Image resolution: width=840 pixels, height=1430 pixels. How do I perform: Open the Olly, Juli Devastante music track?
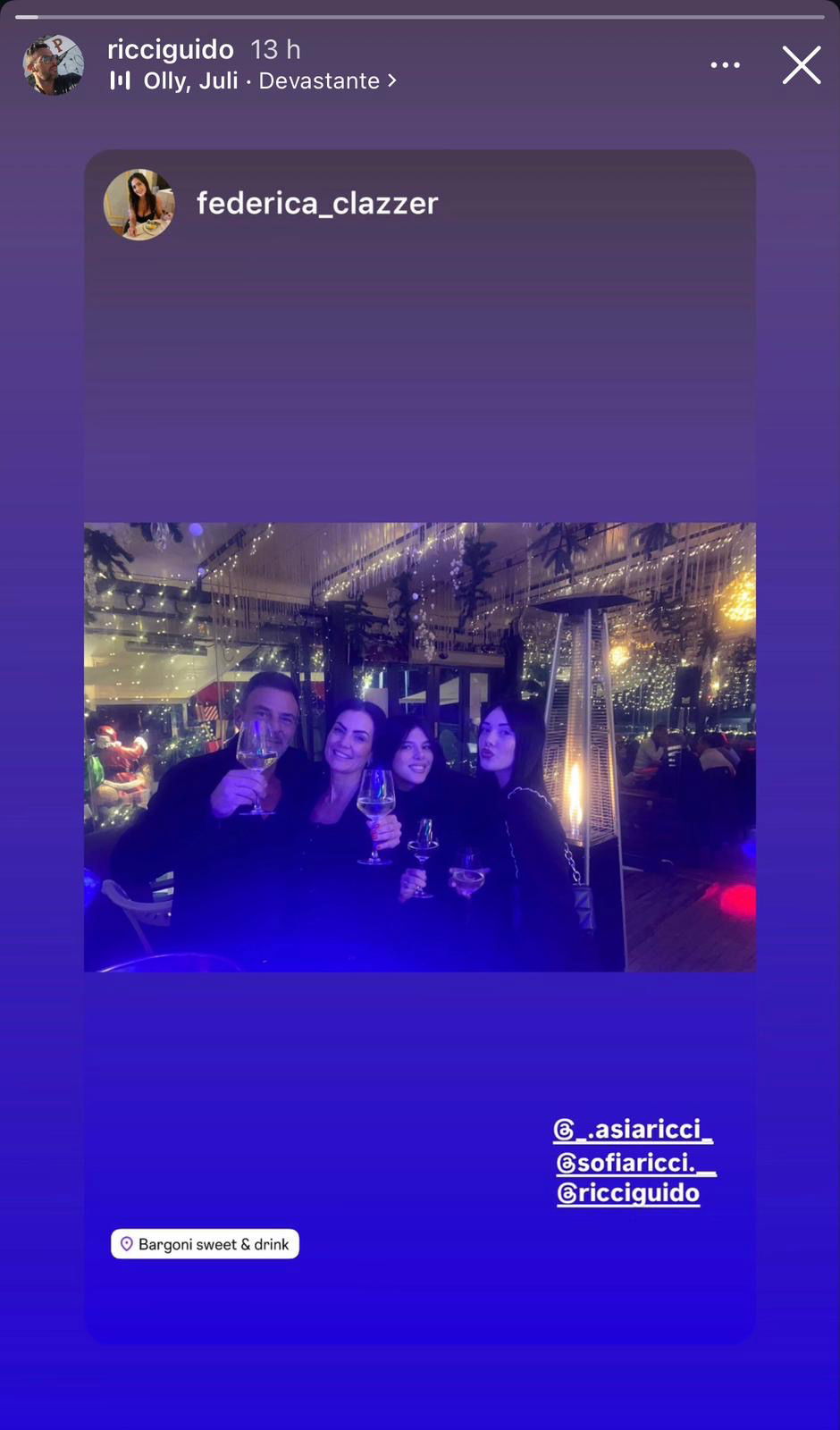coord(255,81)
